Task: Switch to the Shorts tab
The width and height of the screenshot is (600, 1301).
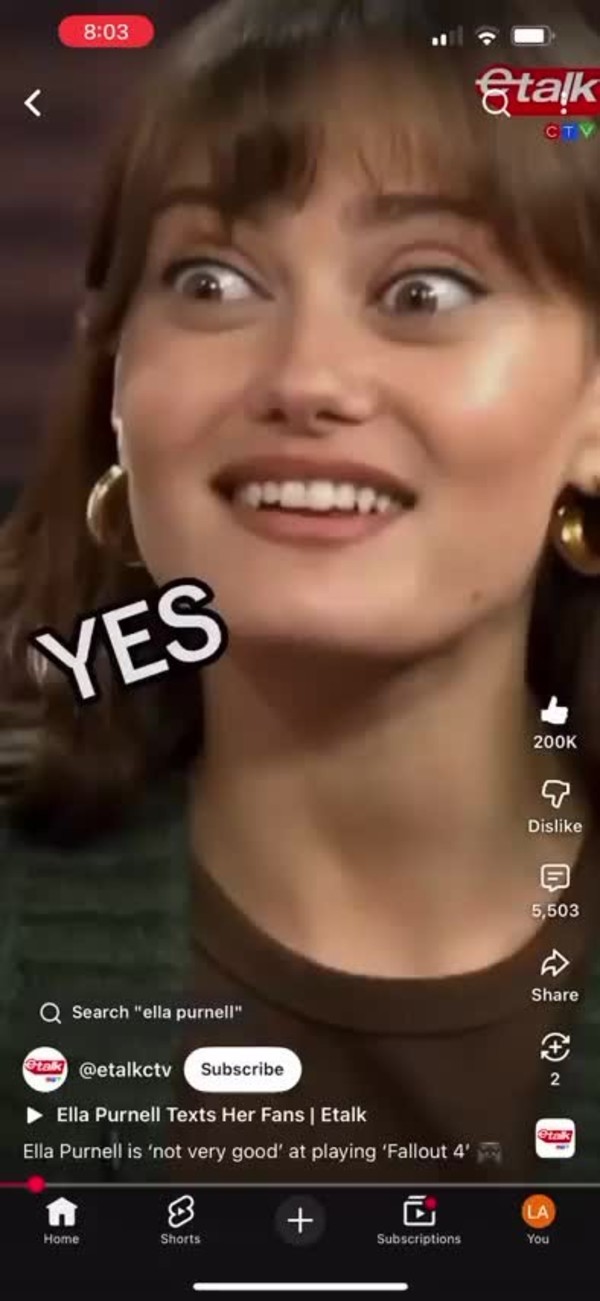Action: coord(180,1222)
